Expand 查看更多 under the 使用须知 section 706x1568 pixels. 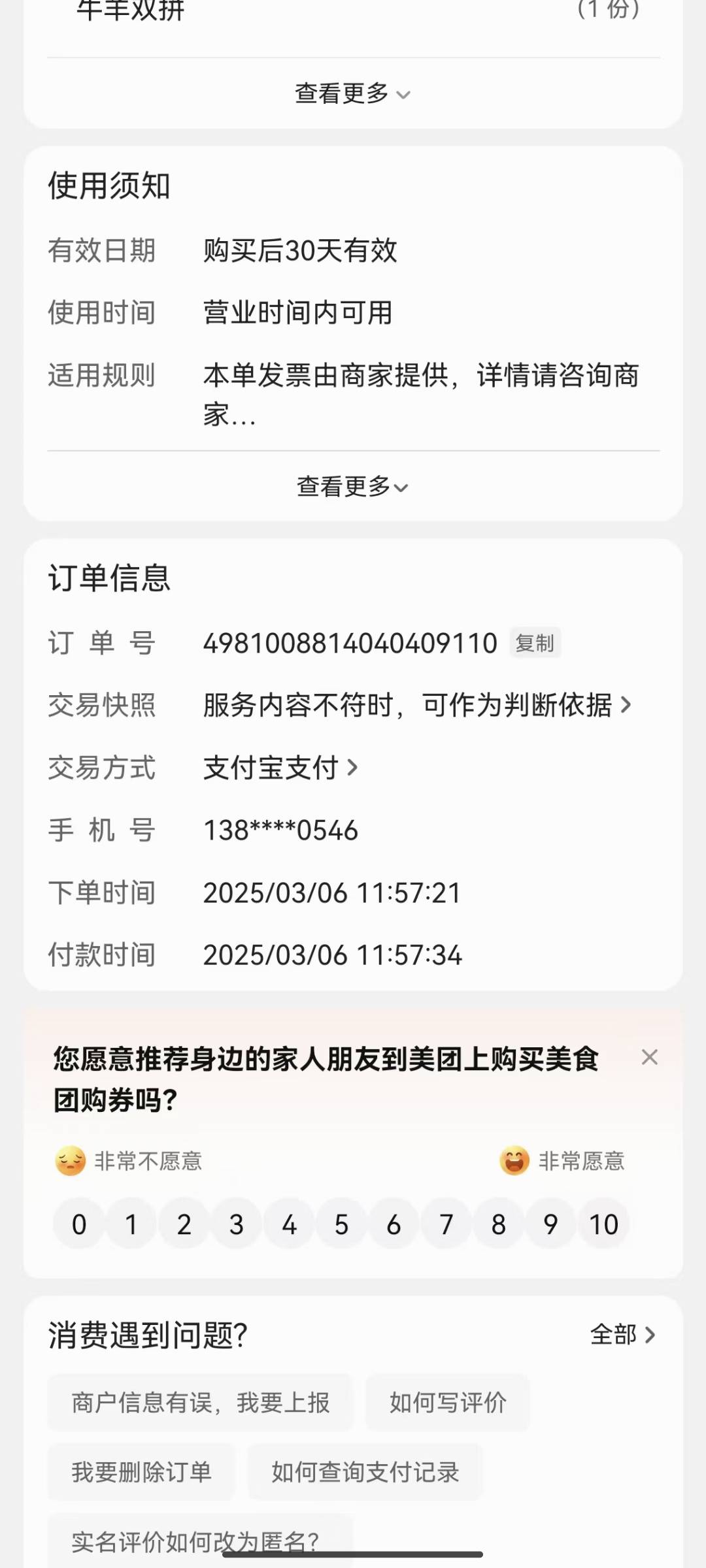[353, 487]
